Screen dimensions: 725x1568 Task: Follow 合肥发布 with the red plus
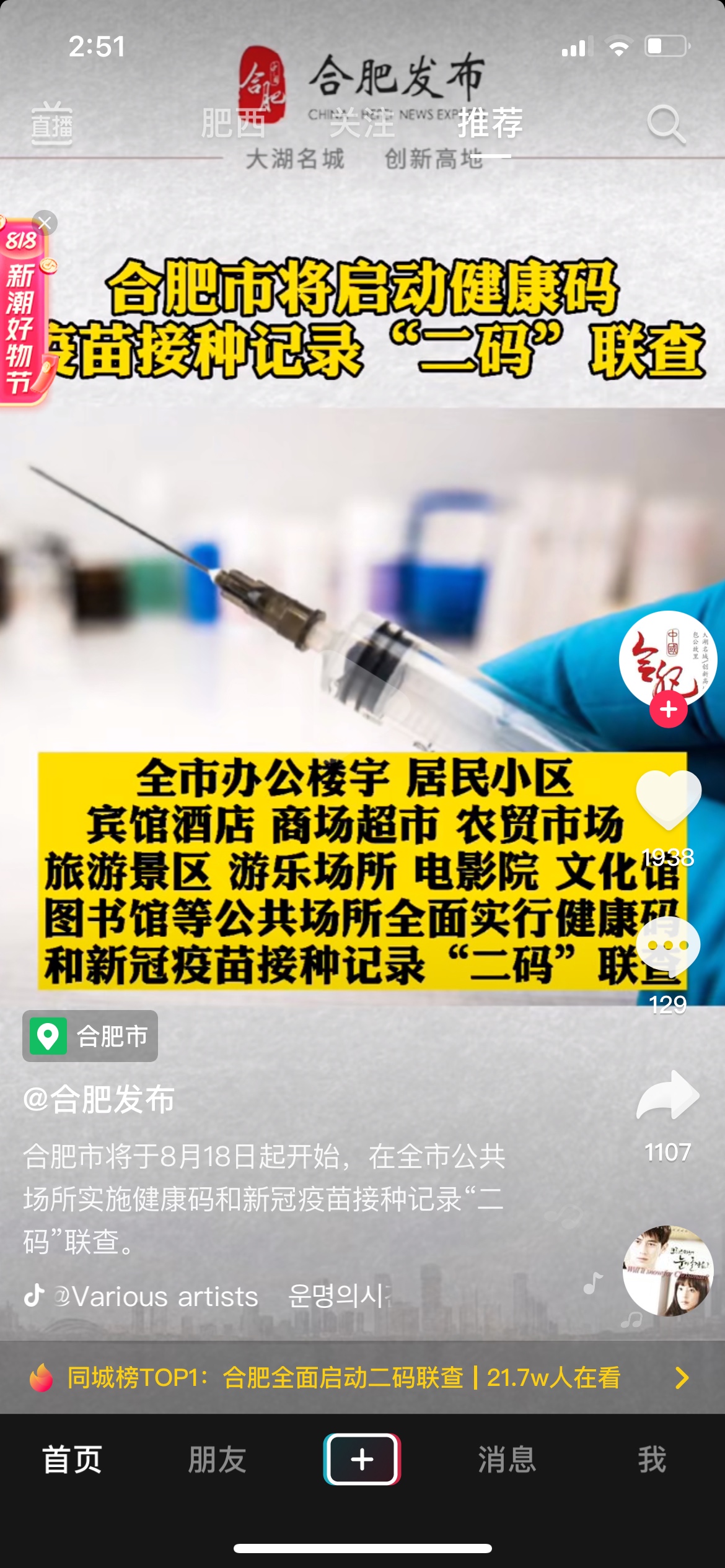668,710
